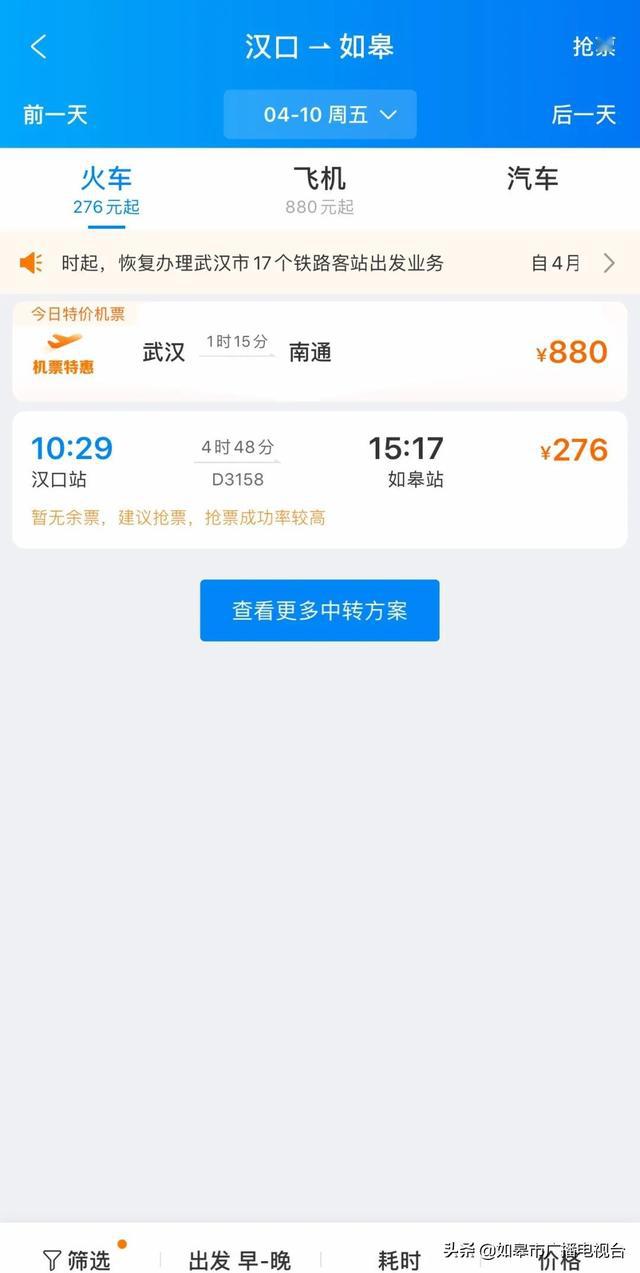Sort by 出发 早-晚
This screenshot has width=640, height=1273.
click(240, 1258)
